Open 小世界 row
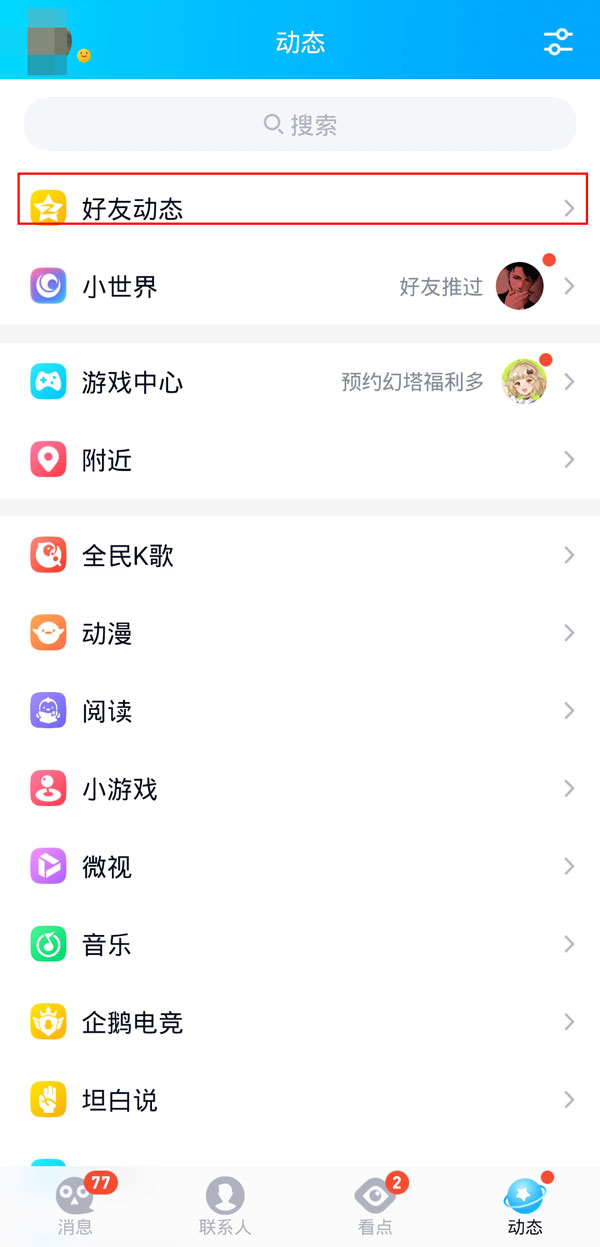The height and width of the screenshot is (1247, 600). point(300,287)
